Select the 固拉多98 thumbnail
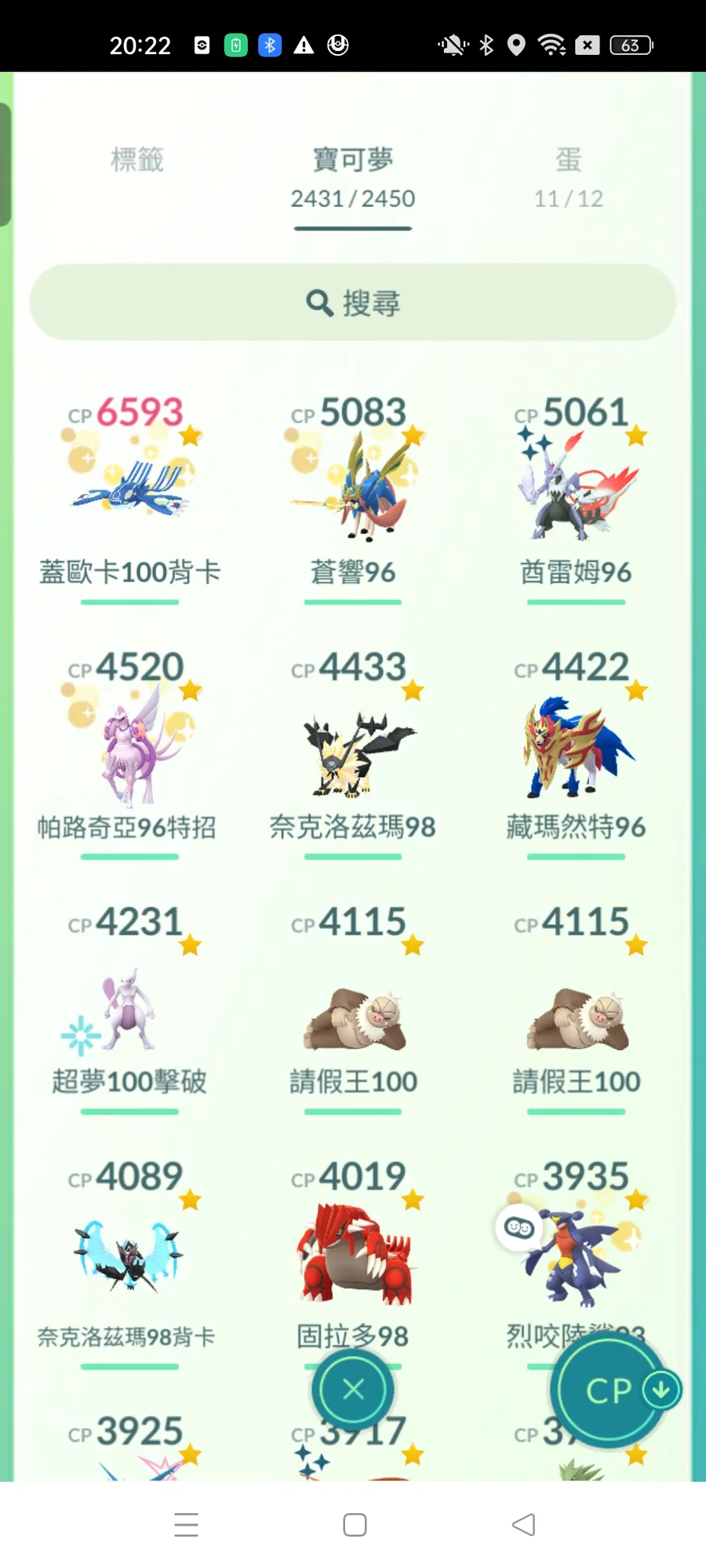The width and height of the screenshot is (706, 1568). 353,1254
